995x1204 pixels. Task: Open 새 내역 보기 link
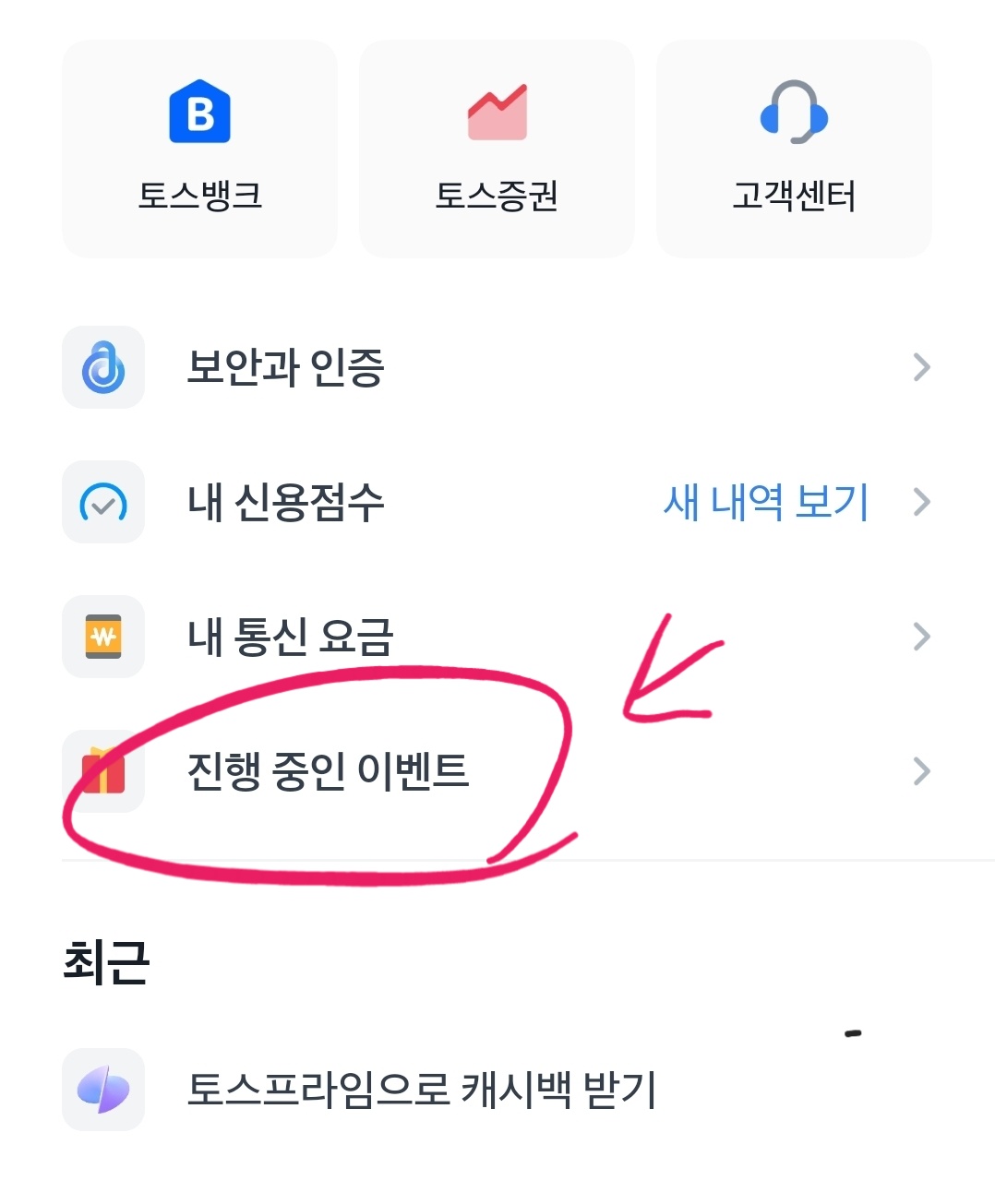tap(766, 501)
